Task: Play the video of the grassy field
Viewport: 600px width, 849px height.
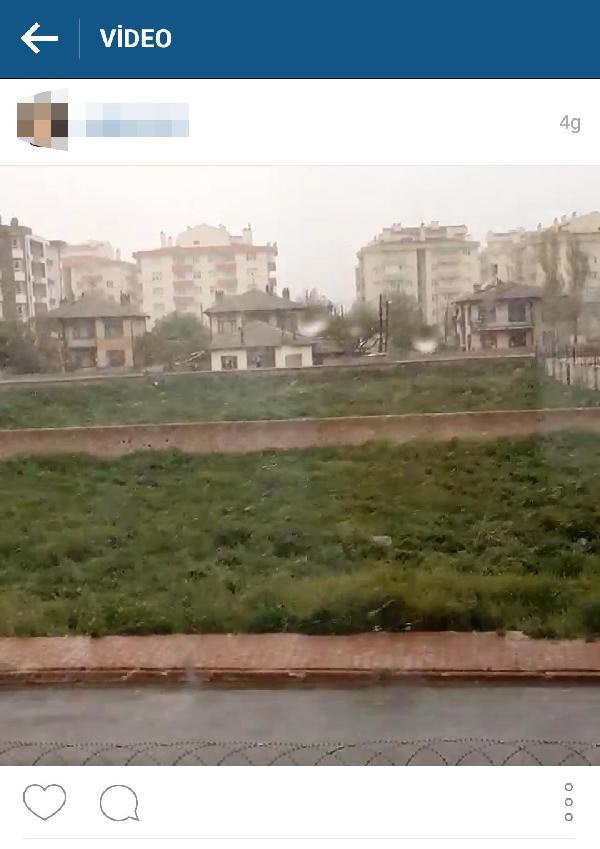Action: (300, 465)
